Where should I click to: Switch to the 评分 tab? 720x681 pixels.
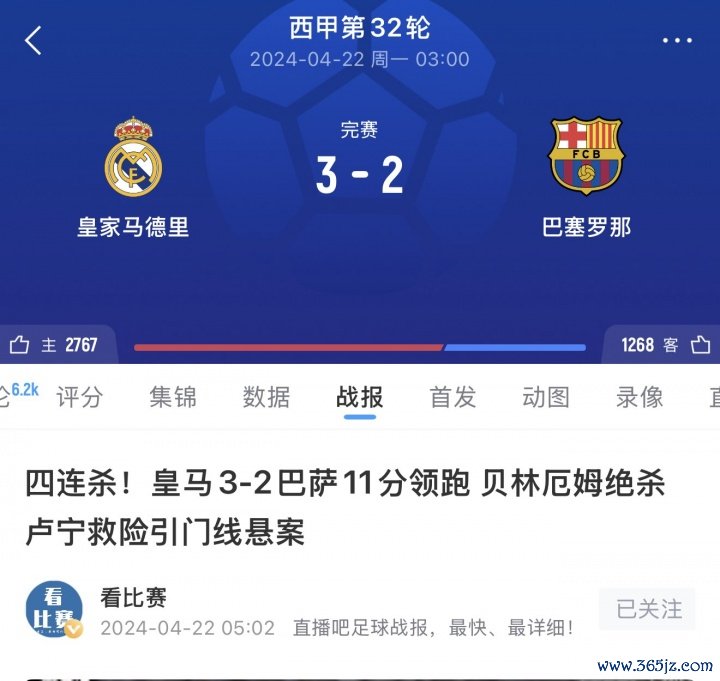click(x=79, y=397)
